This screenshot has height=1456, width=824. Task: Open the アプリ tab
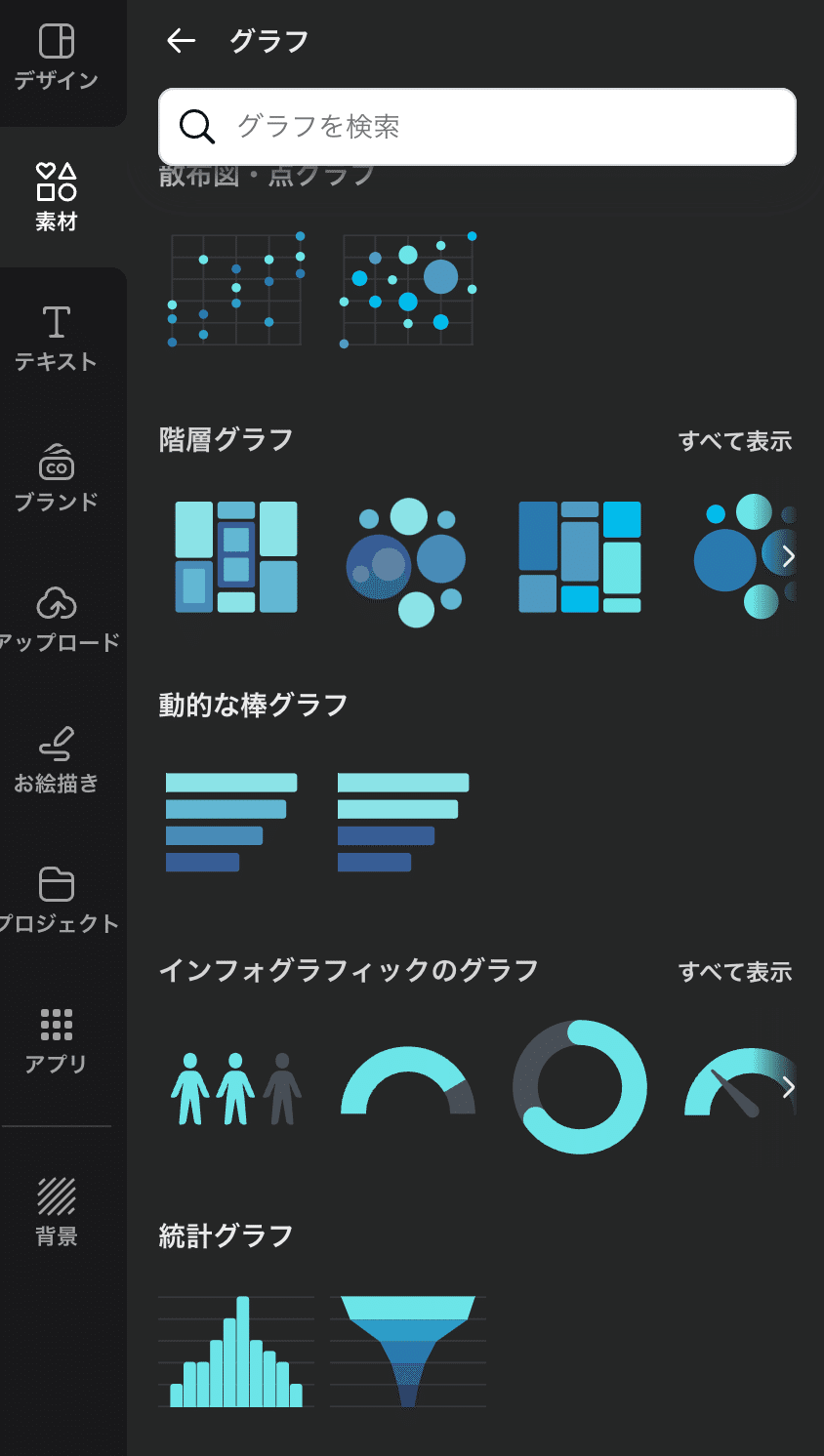(x=57, y=1040)
